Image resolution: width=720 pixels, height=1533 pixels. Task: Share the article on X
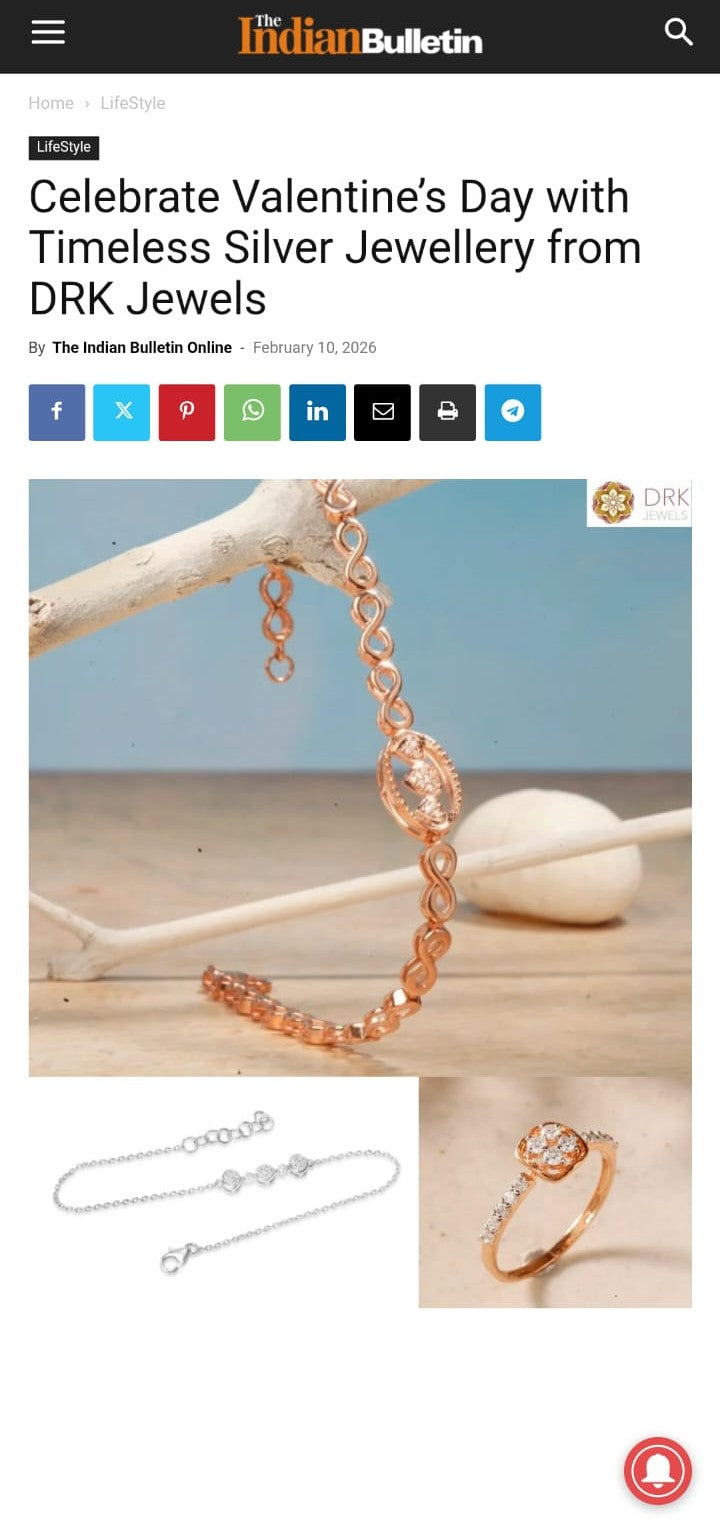click(122, 412)
